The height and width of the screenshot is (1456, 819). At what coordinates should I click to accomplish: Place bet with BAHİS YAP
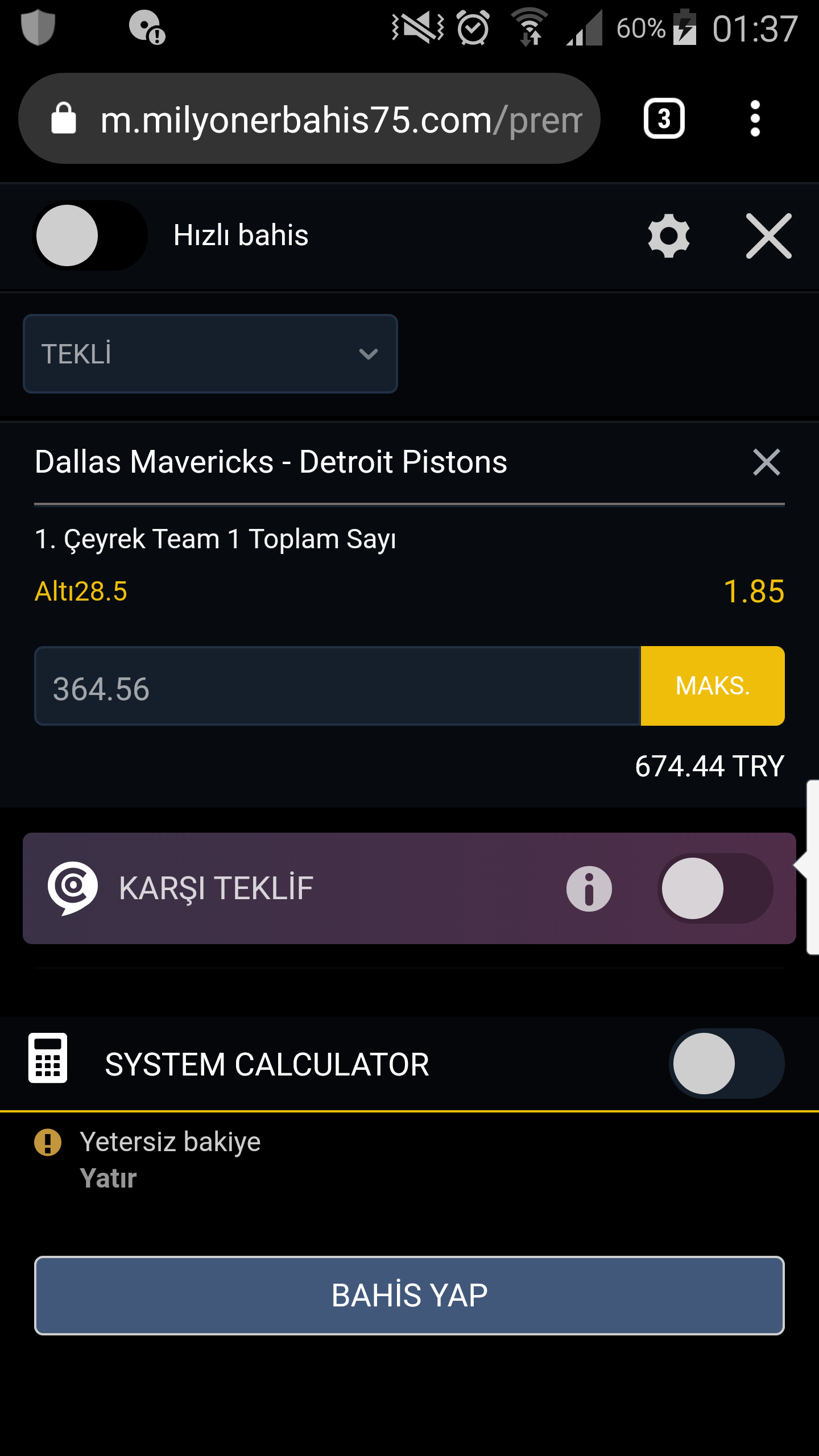click(409, 1296)
